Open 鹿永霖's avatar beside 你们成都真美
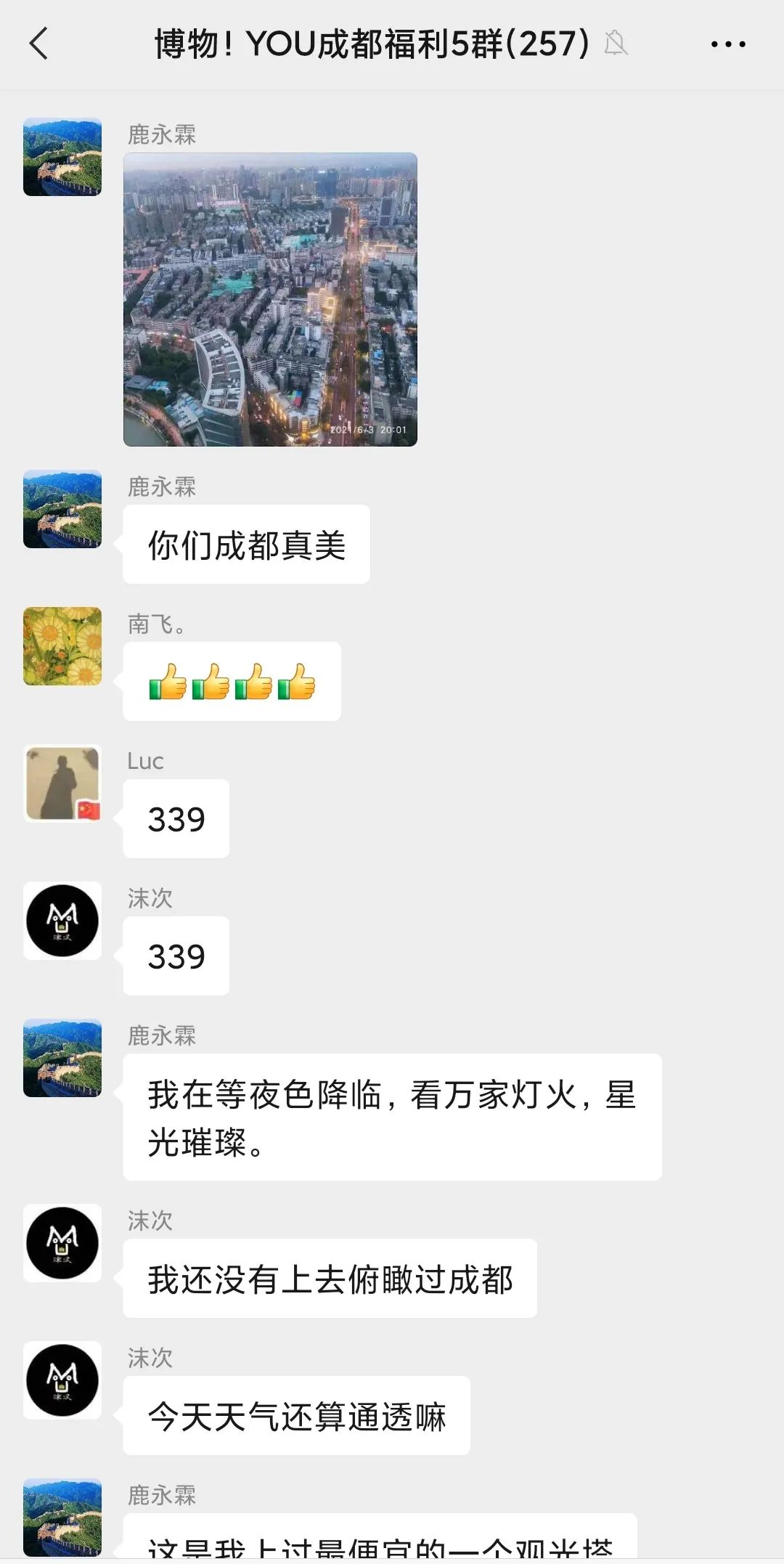784x1564 pixels. point(62,509)
